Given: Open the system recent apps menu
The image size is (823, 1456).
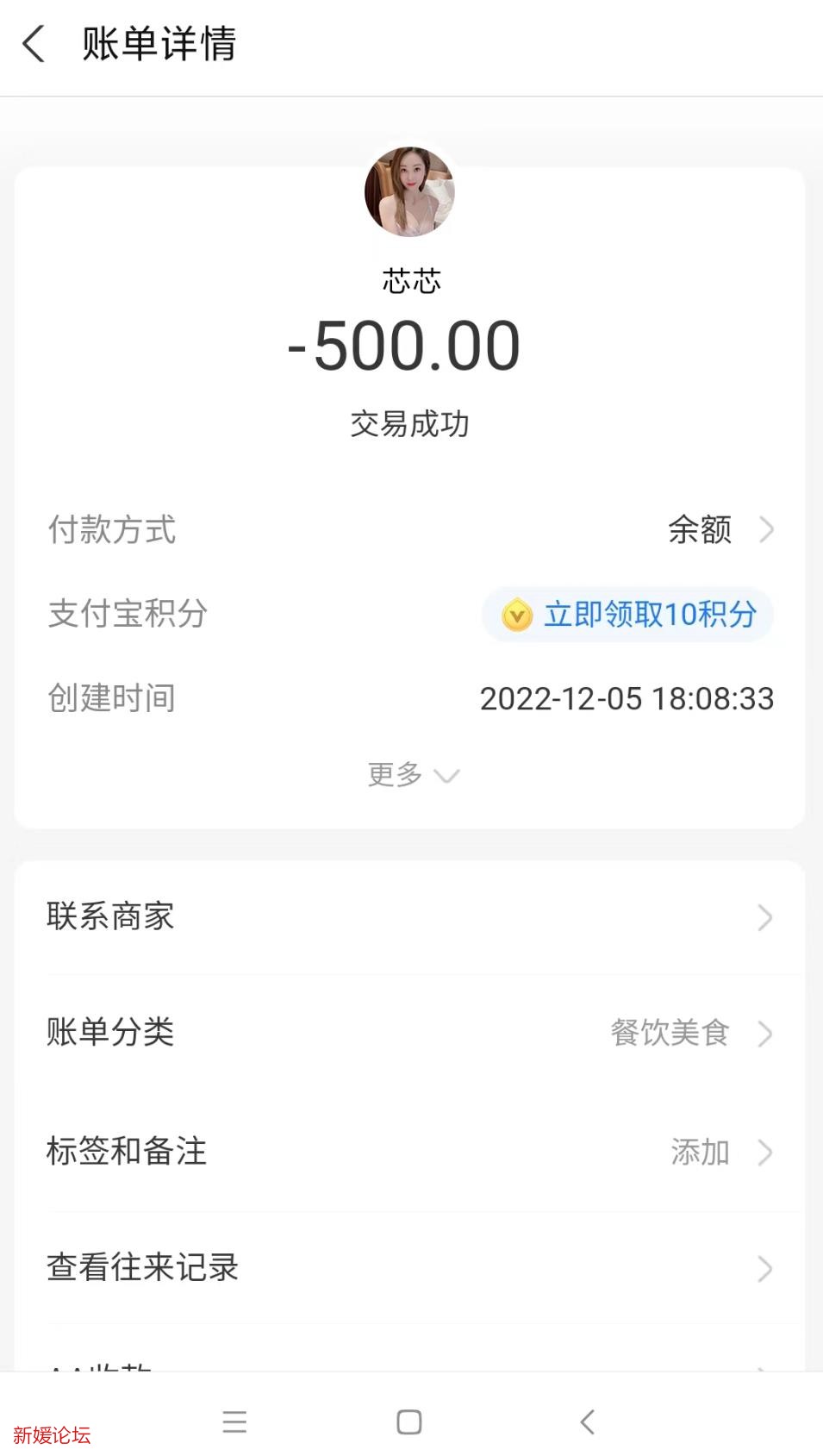Looking at the screenshot, I should click(x=234, y=1422).
